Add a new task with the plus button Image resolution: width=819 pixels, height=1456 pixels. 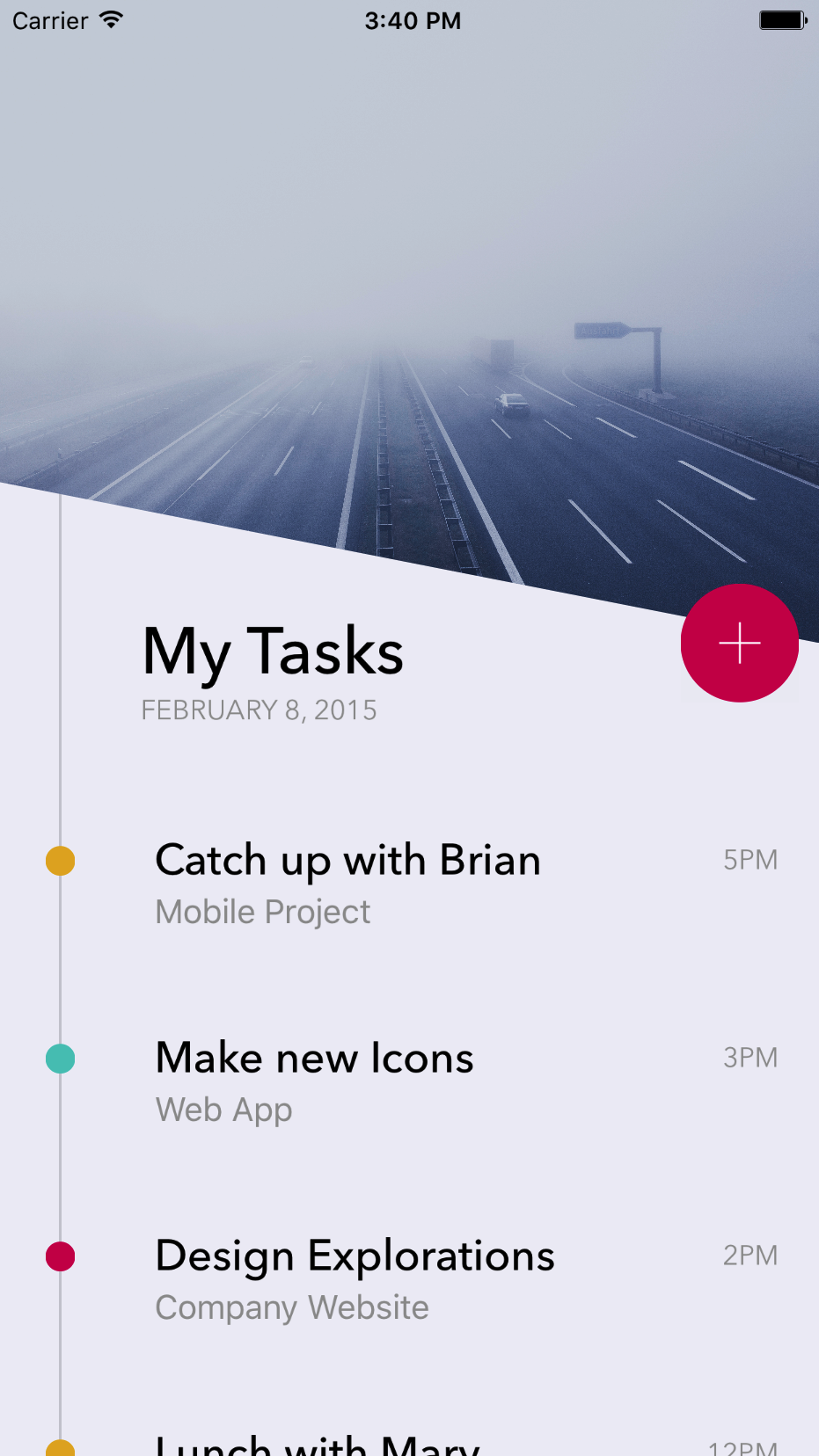(739, 644)
